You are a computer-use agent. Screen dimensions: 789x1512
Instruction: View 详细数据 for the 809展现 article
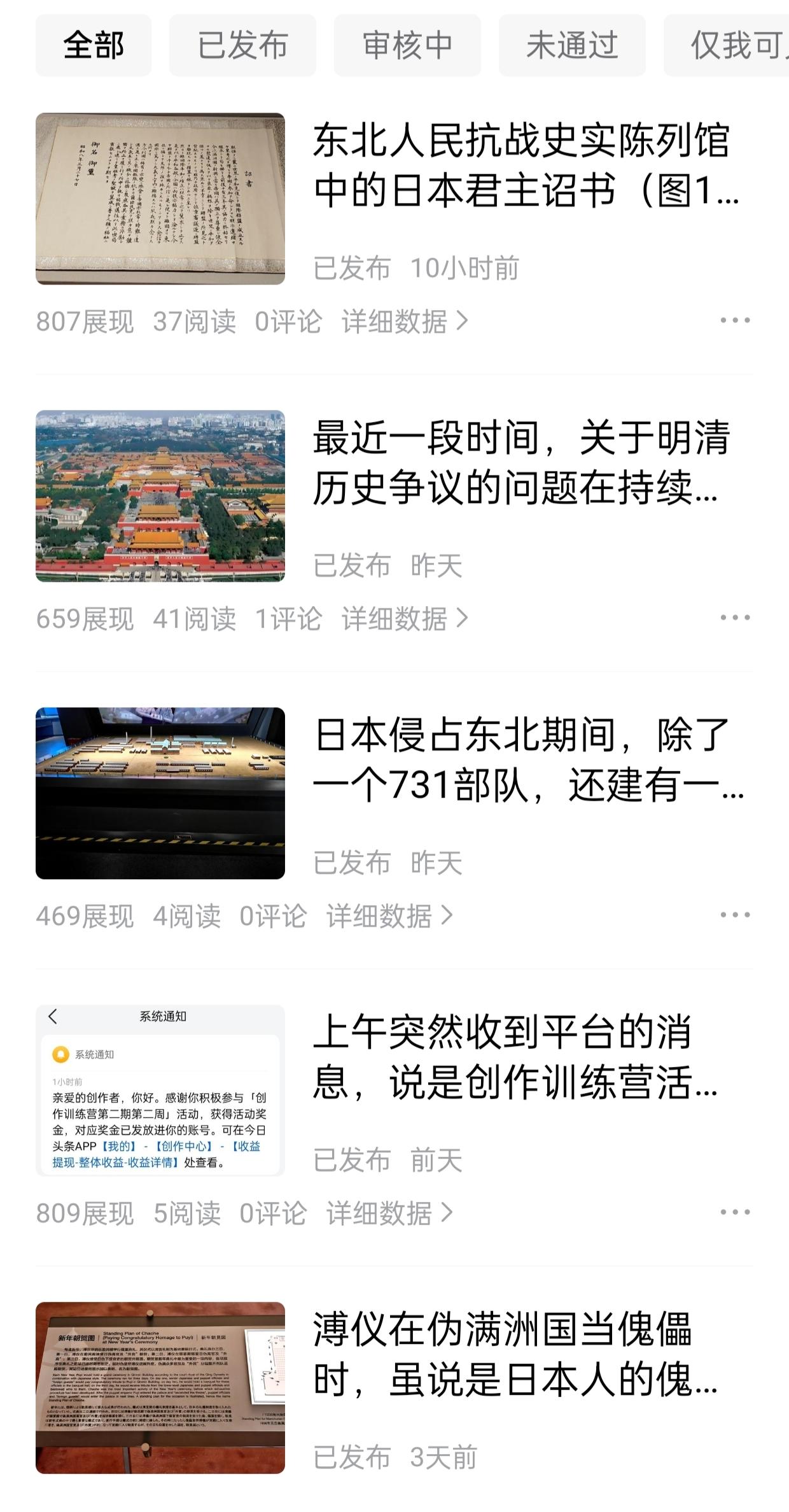click(x=389, y=1213)
